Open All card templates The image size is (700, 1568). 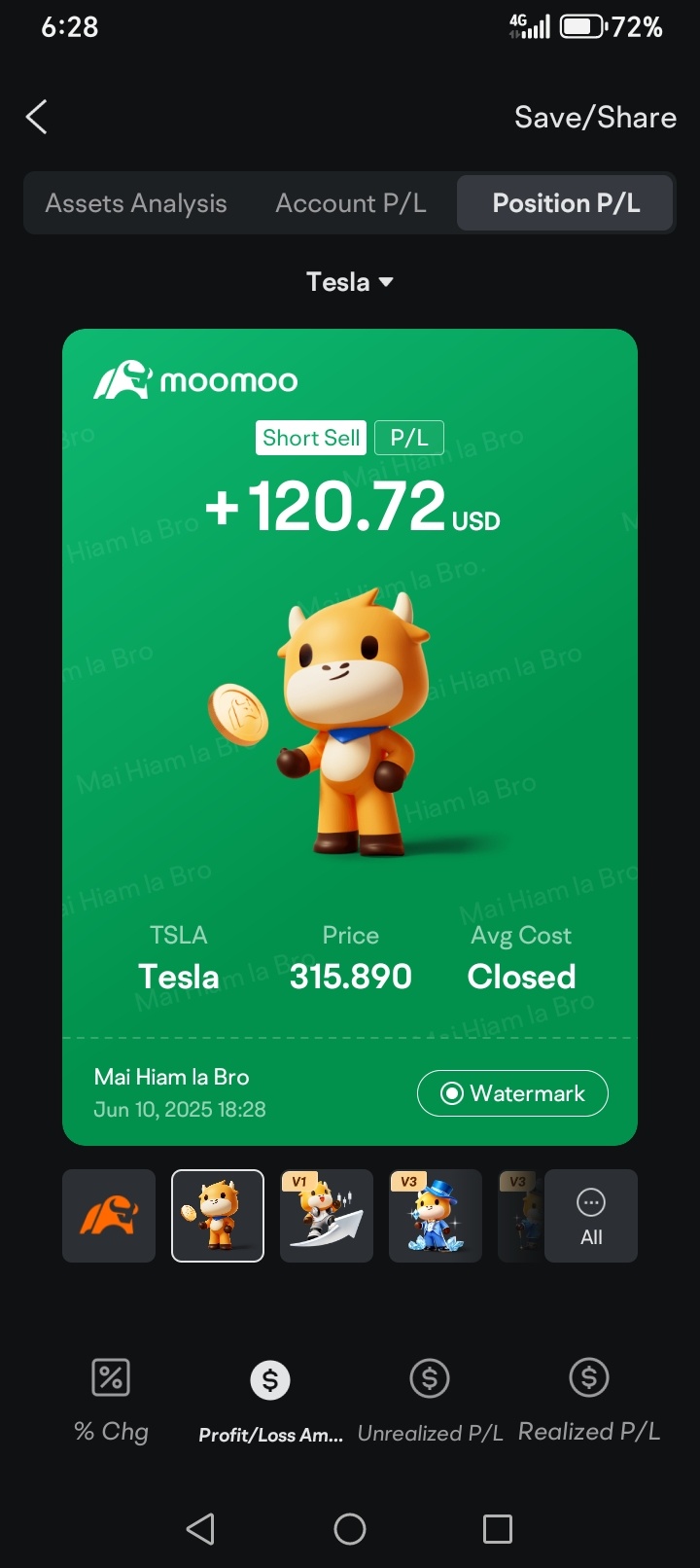(591, 1216)
